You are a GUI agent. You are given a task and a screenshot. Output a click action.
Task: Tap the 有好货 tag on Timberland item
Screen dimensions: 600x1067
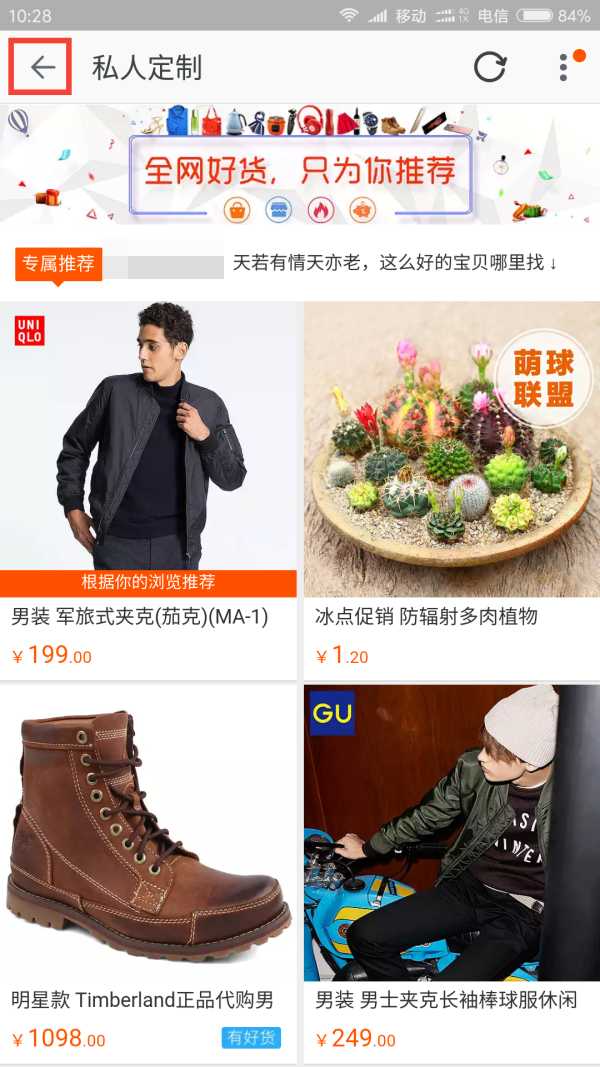click(x=251, y=1038)
